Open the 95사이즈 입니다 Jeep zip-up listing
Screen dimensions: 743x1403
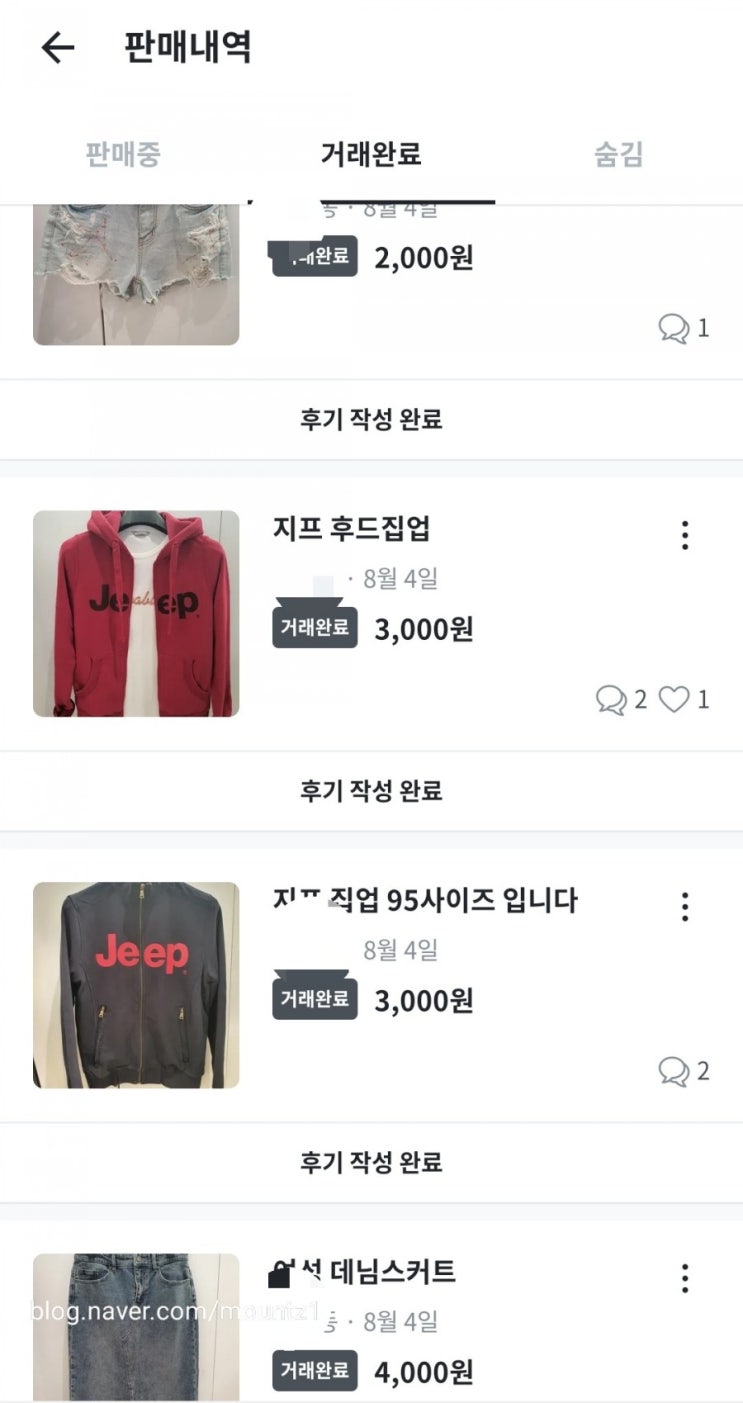[425, 900]
